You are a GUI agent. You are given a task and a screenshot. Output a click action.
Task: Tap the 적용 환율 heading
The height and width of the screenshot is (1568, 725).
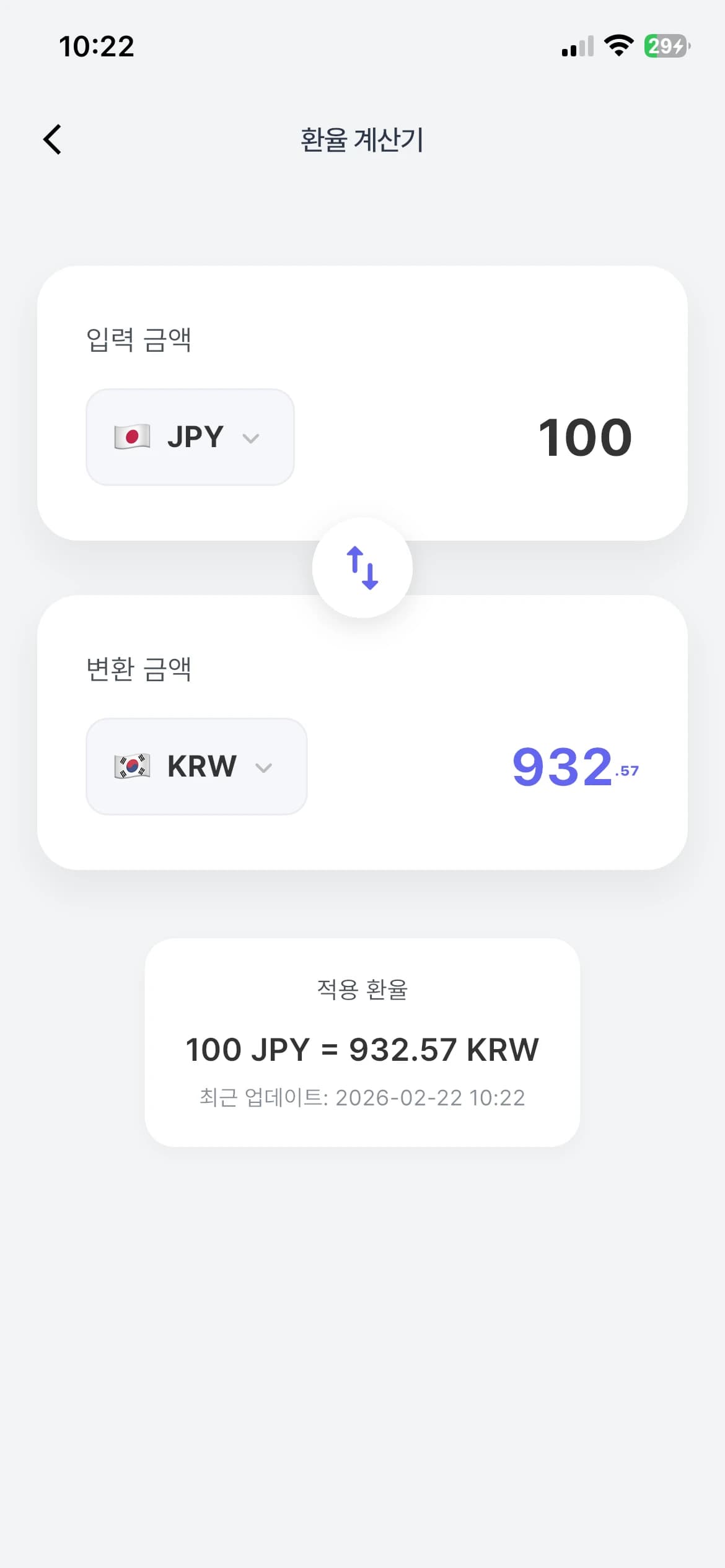pyautogui.click(x=362, y=989)
